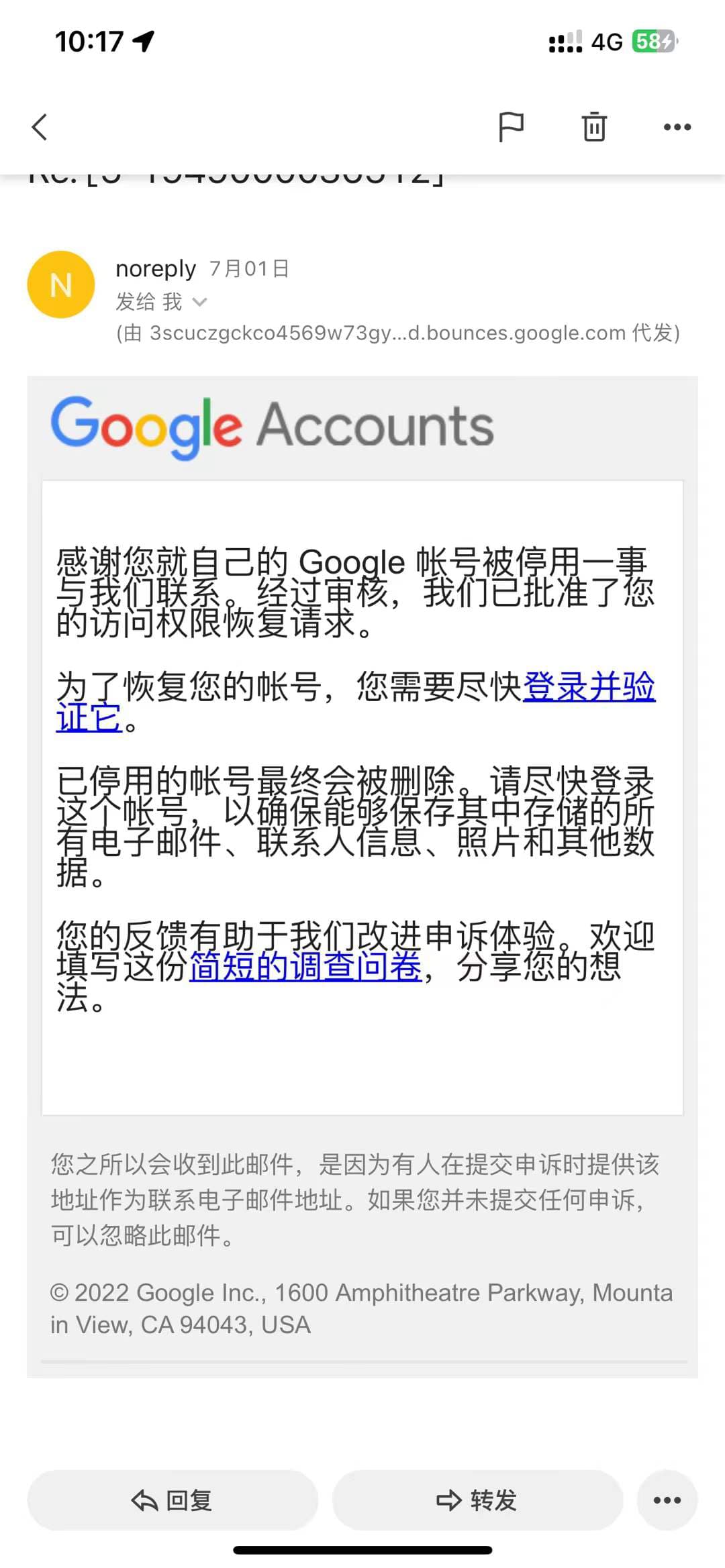
Task: Open the noreply sender avatar
Action: [61, 284]
